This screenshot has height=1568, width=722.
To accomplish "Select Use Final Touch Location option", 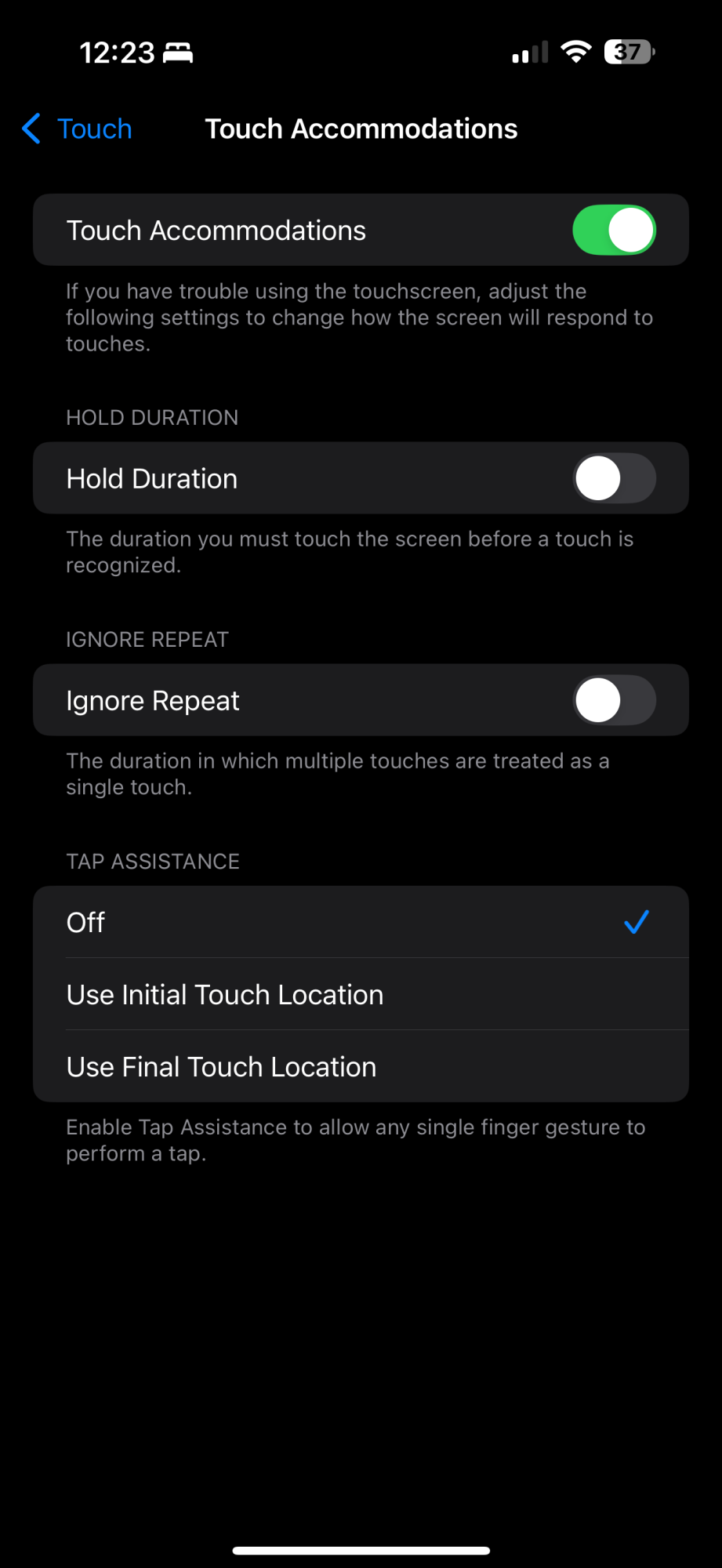I will [x=361, y=1067].
